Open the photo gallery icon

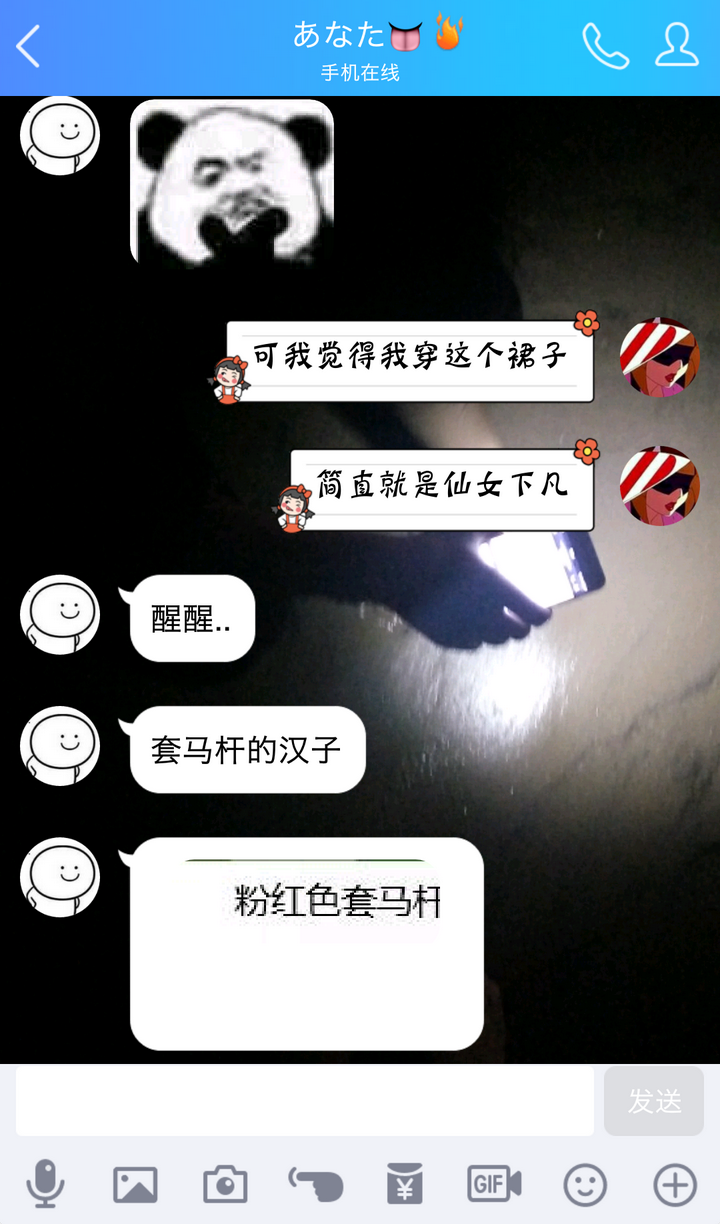coord(135,1186)
